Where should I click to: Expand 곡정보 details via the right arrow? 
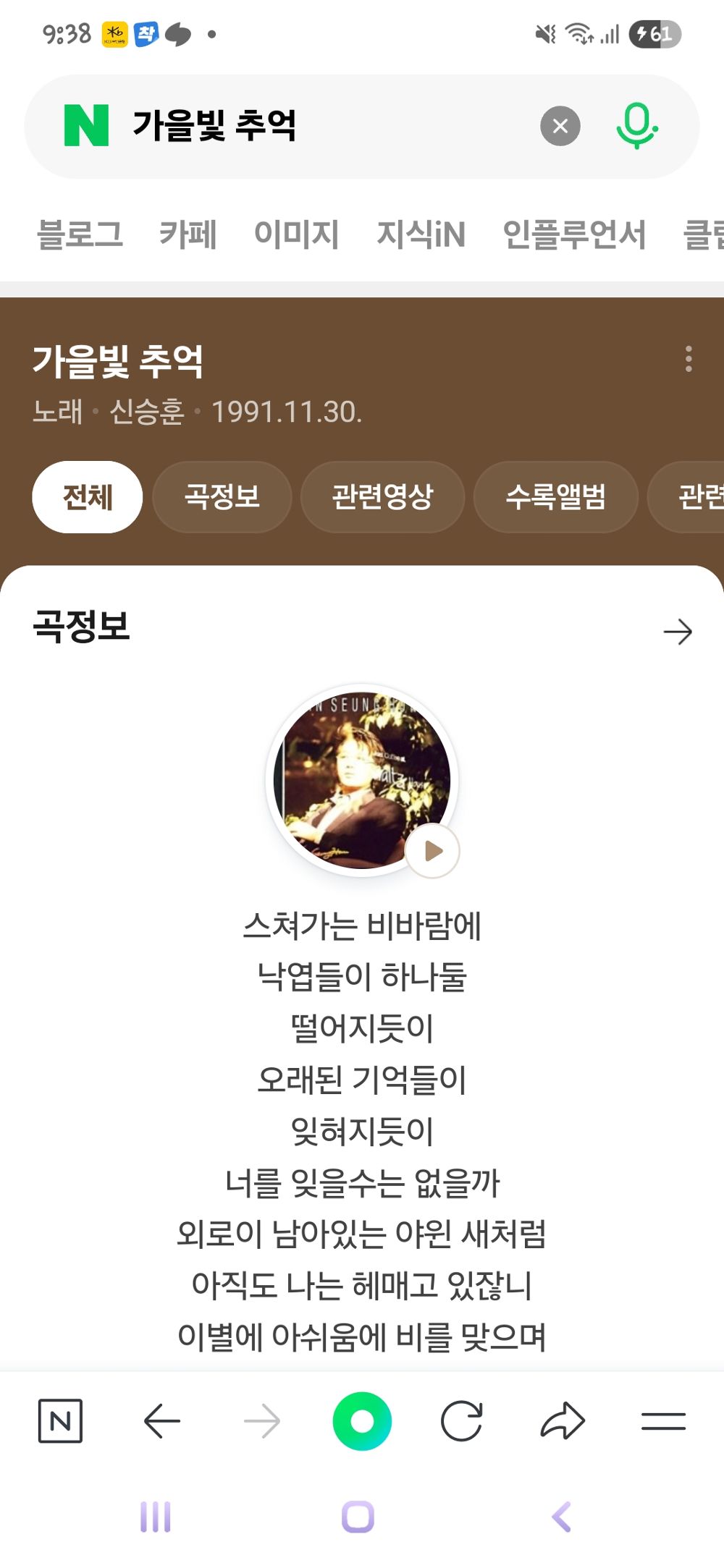pos(678,631)
